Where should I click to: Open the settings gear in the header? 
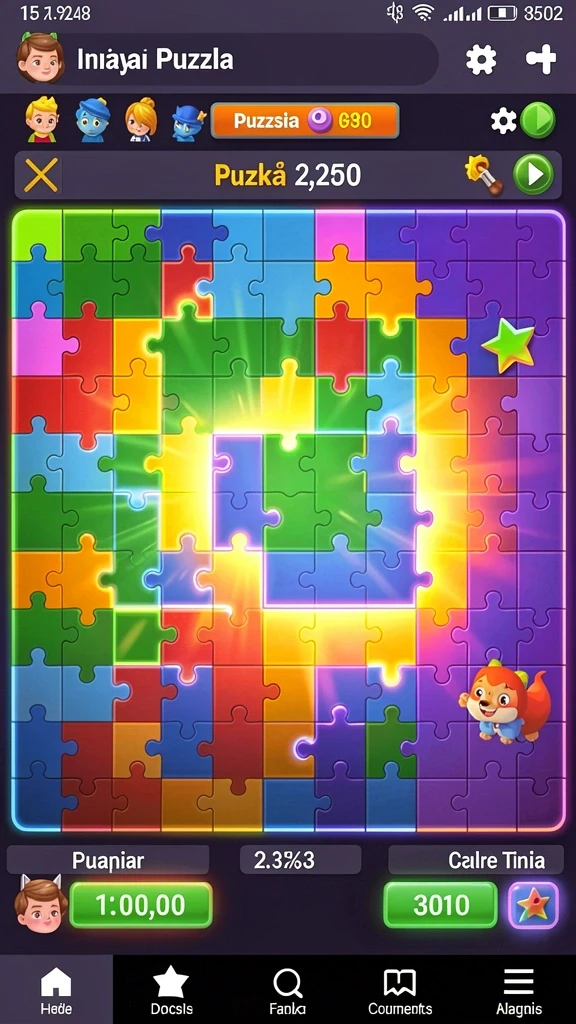pyautogui.click(x=481, y=59)
